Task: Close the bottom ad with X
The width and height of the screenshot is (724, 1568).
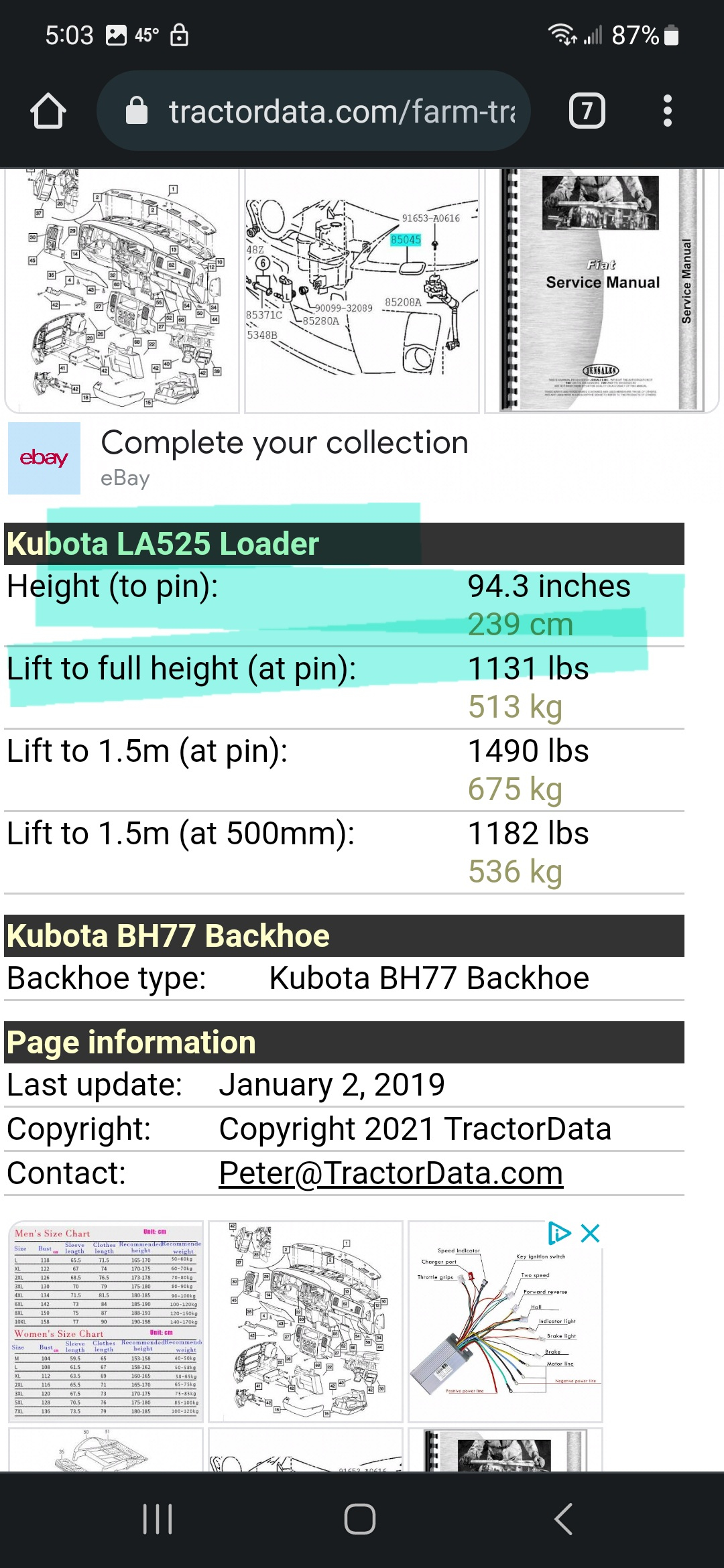Action: point(591,1234)
